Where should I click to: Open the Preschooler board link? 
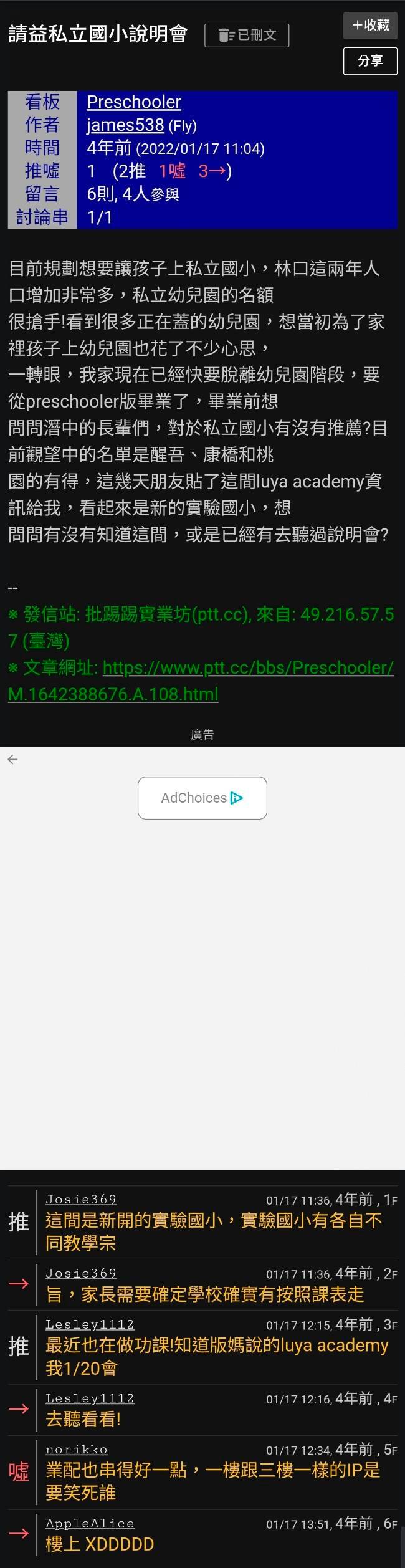(x=134, y=102)
